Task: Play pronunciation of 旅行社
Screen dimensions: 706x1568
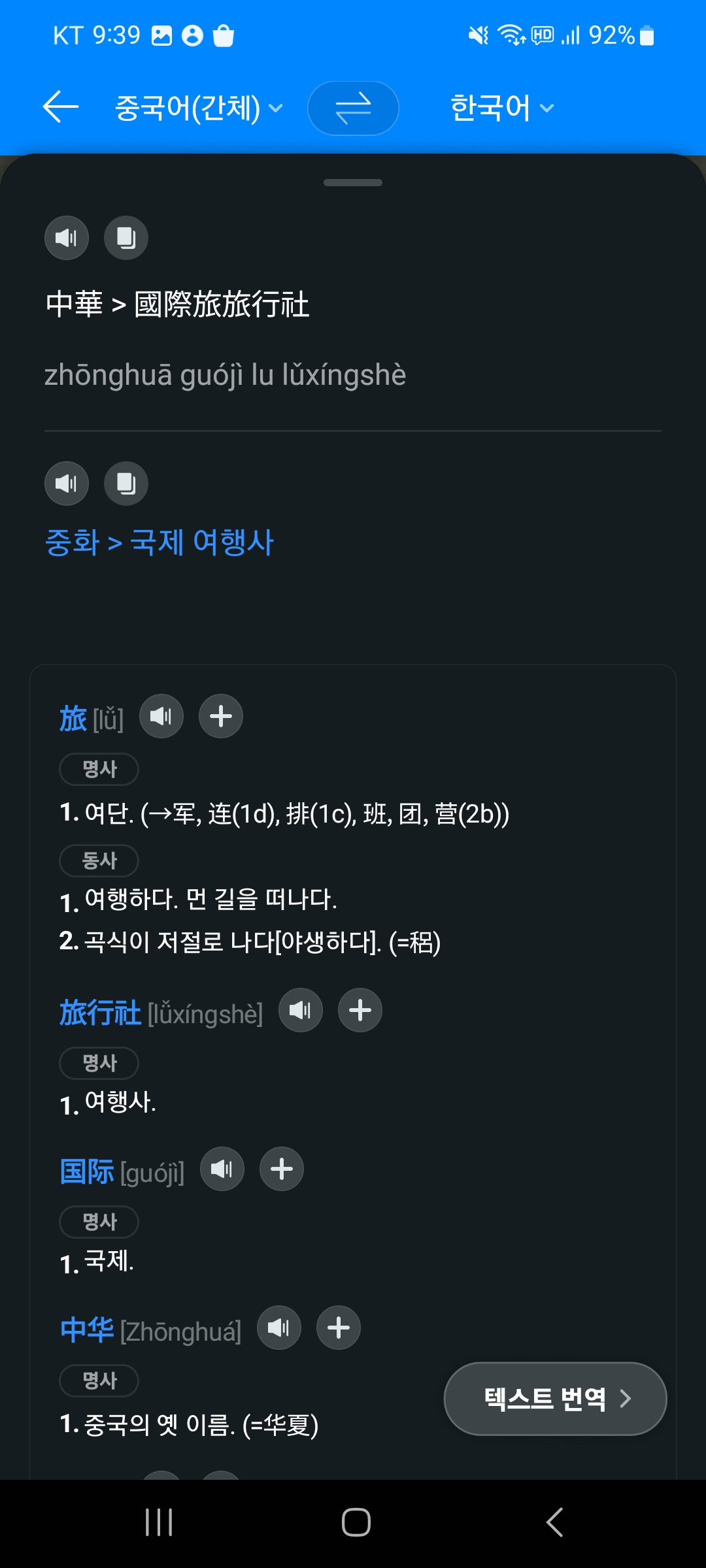Action: (x=300, y=1010)
